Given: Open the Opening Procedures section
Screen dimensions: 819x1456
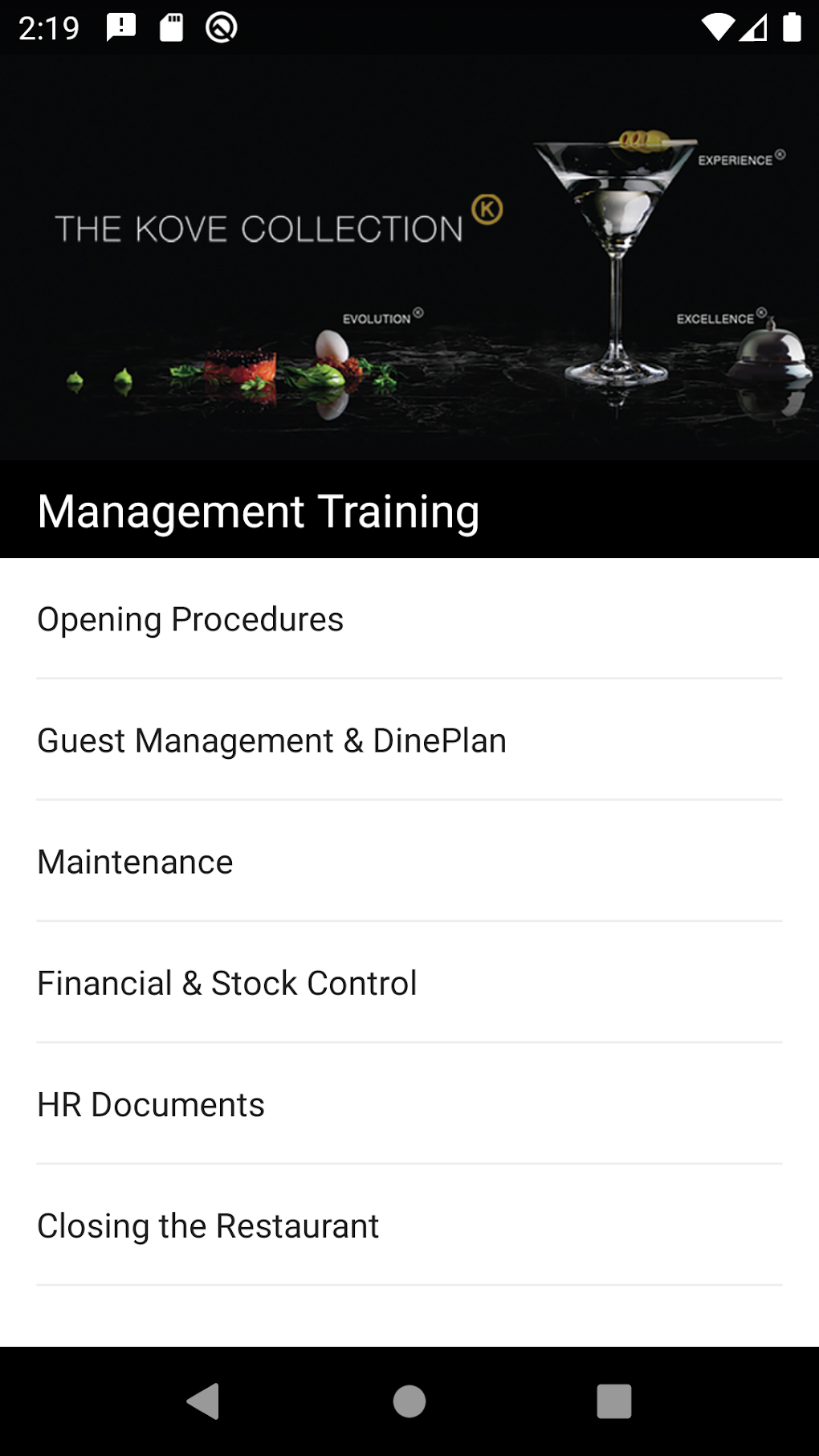Looking at the screenshot, I should coord(190,619).
